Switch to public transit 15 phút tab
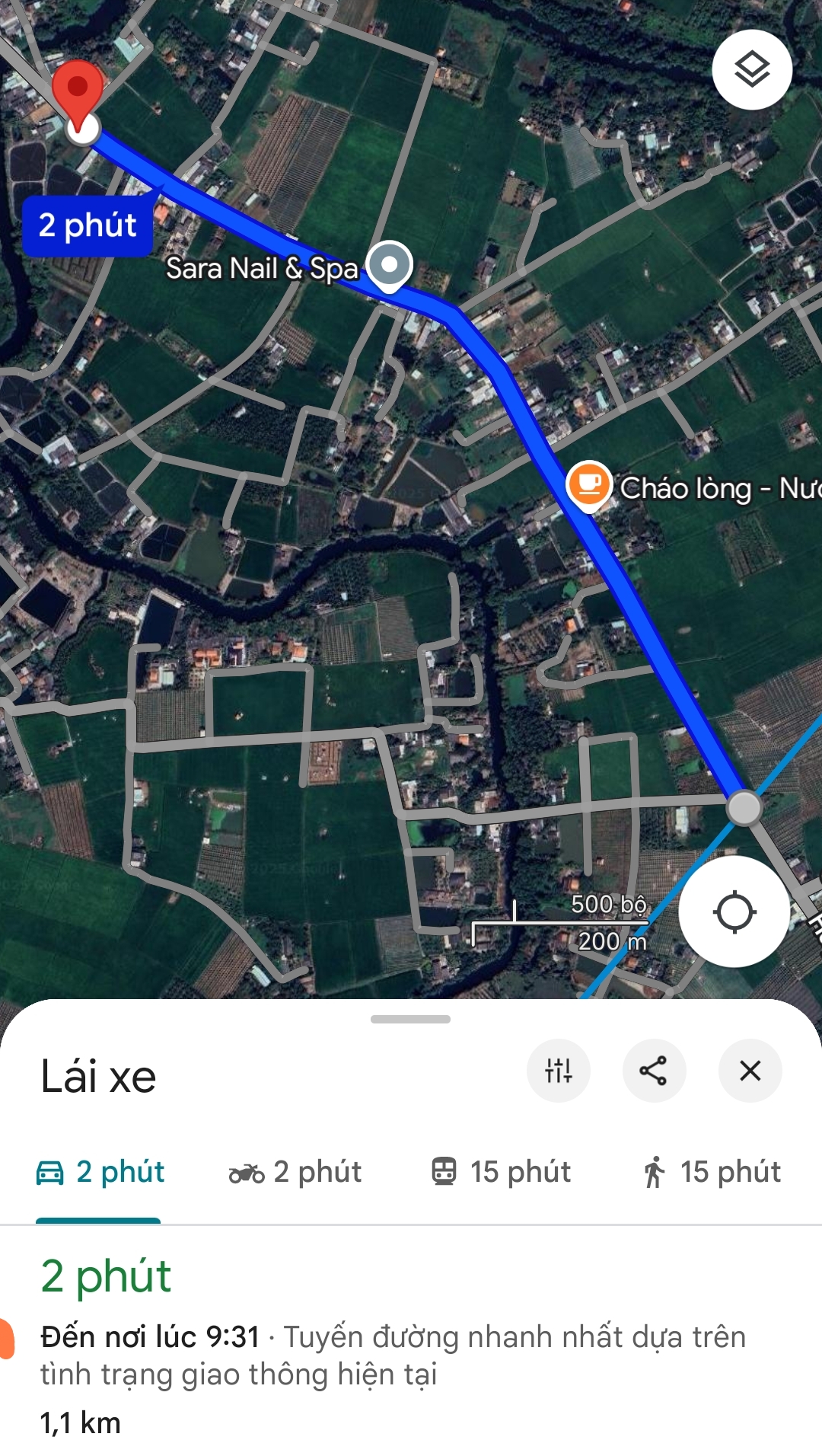The width and height of the screenshot is (822, 1456). coord(502,1172)
